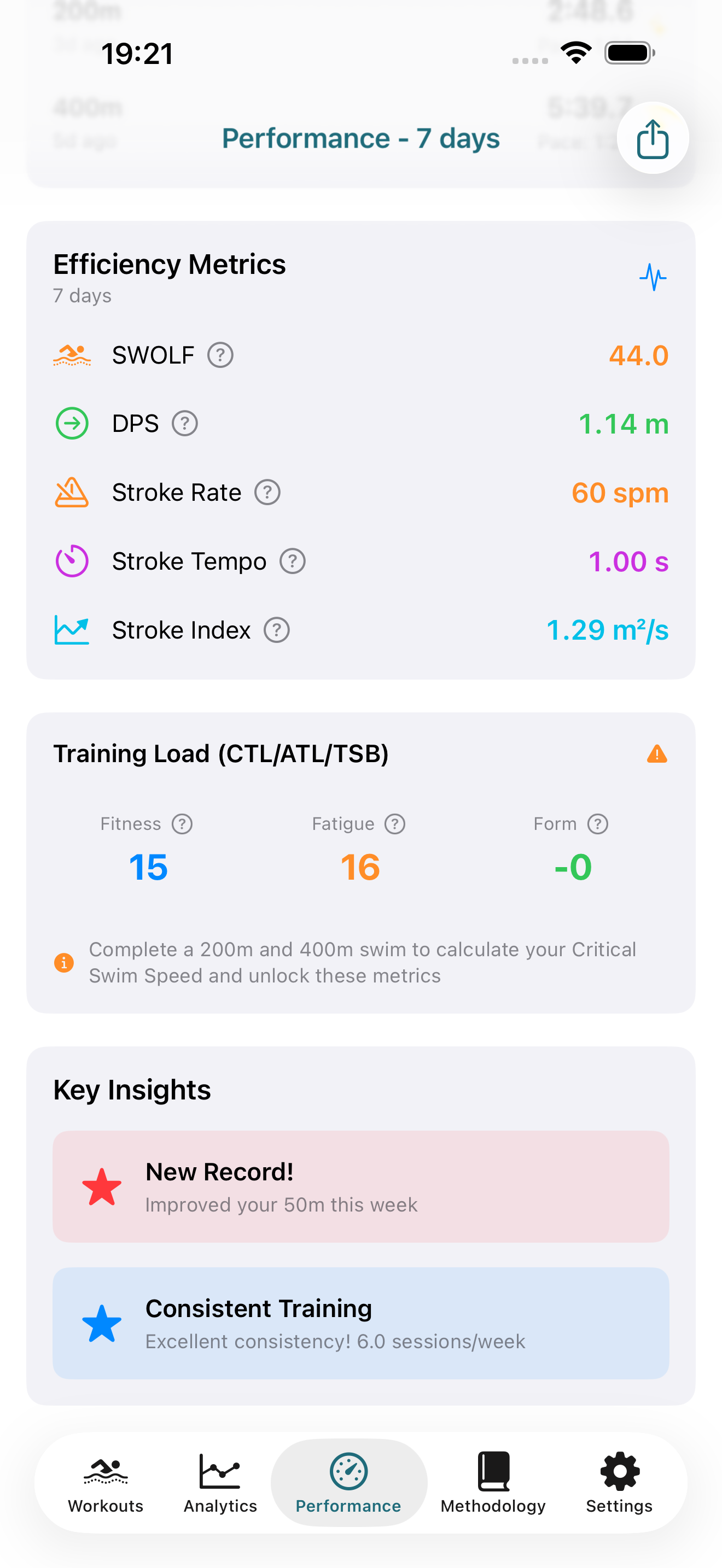Tap the warning icon in Training Load header
Screen dimensions: 722x1568
pos(657,753)
